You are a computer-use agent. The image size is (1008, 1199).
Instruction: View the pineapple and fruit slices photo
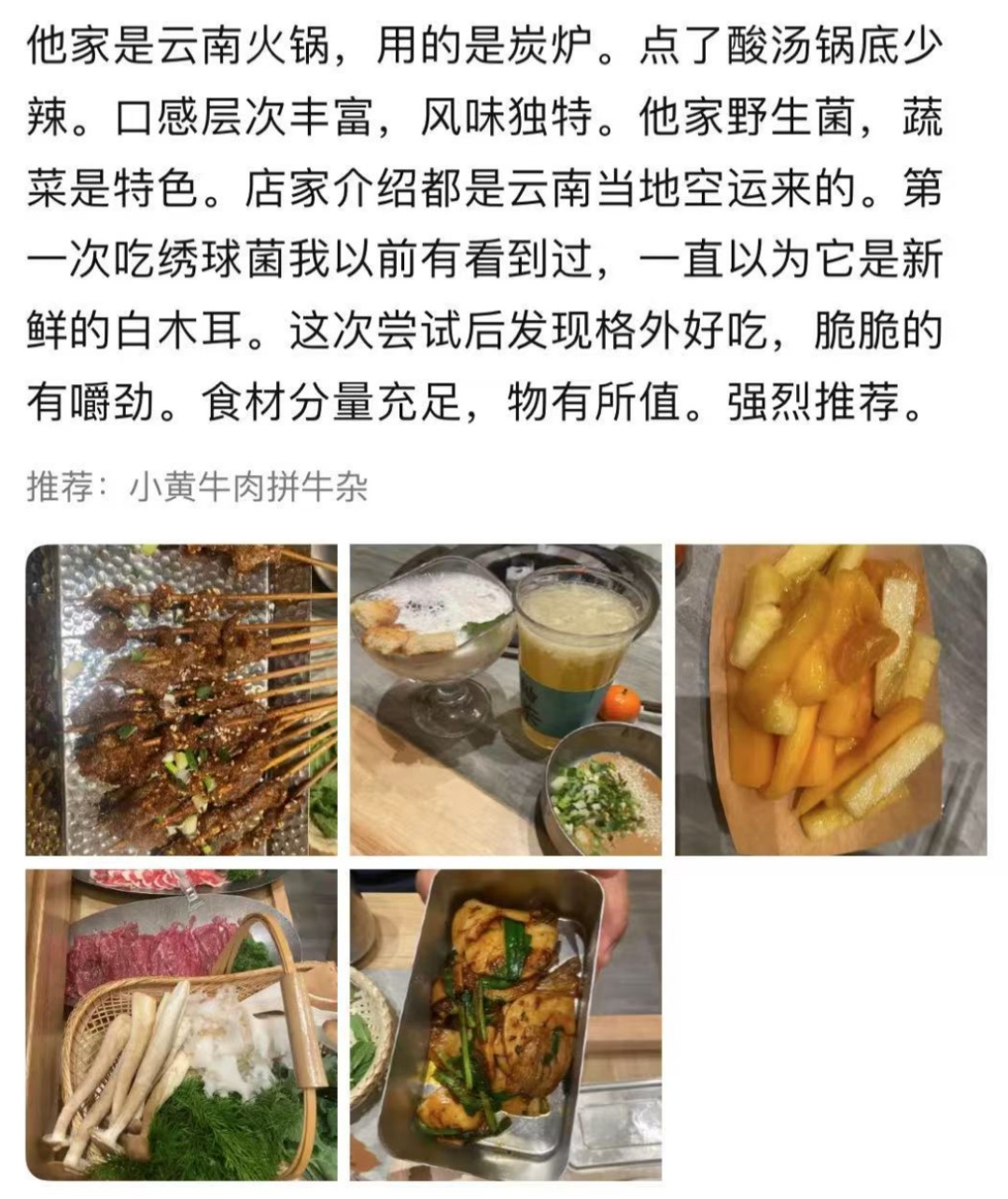point(831,700)
